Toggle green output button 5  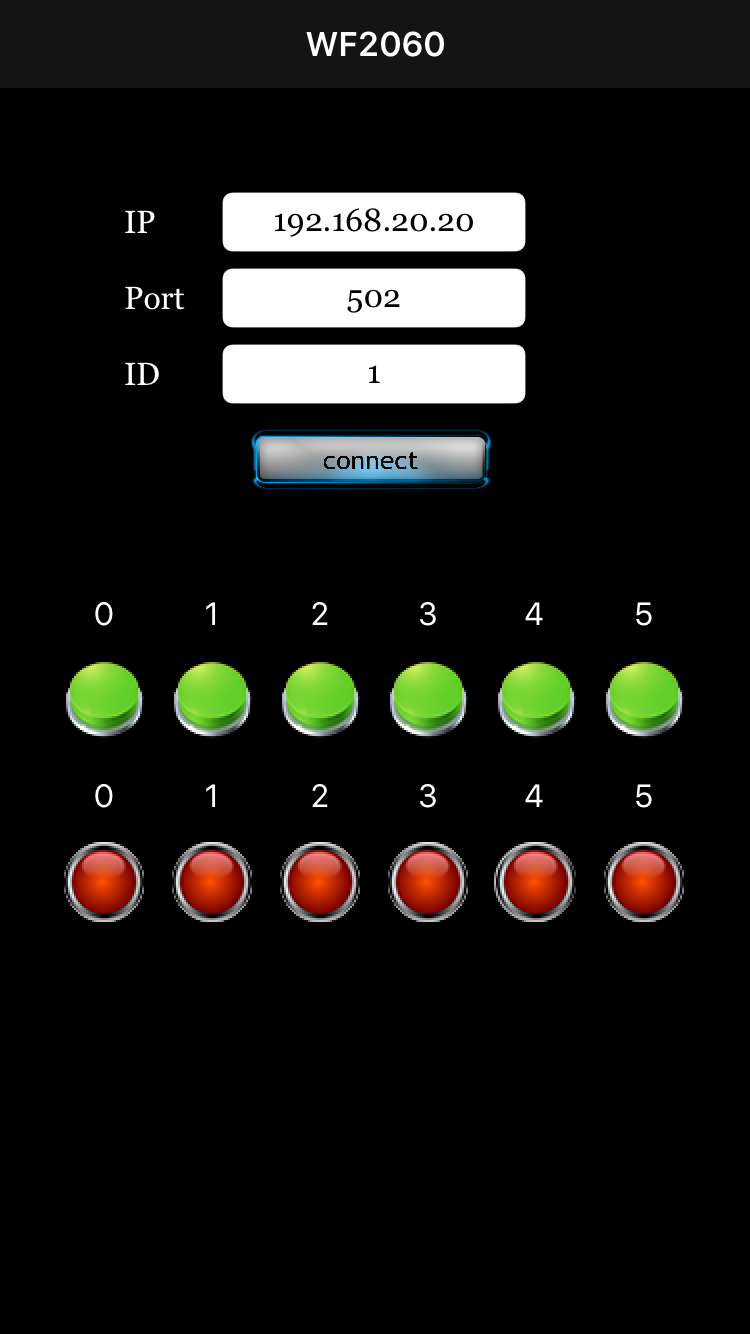point(644,698)
